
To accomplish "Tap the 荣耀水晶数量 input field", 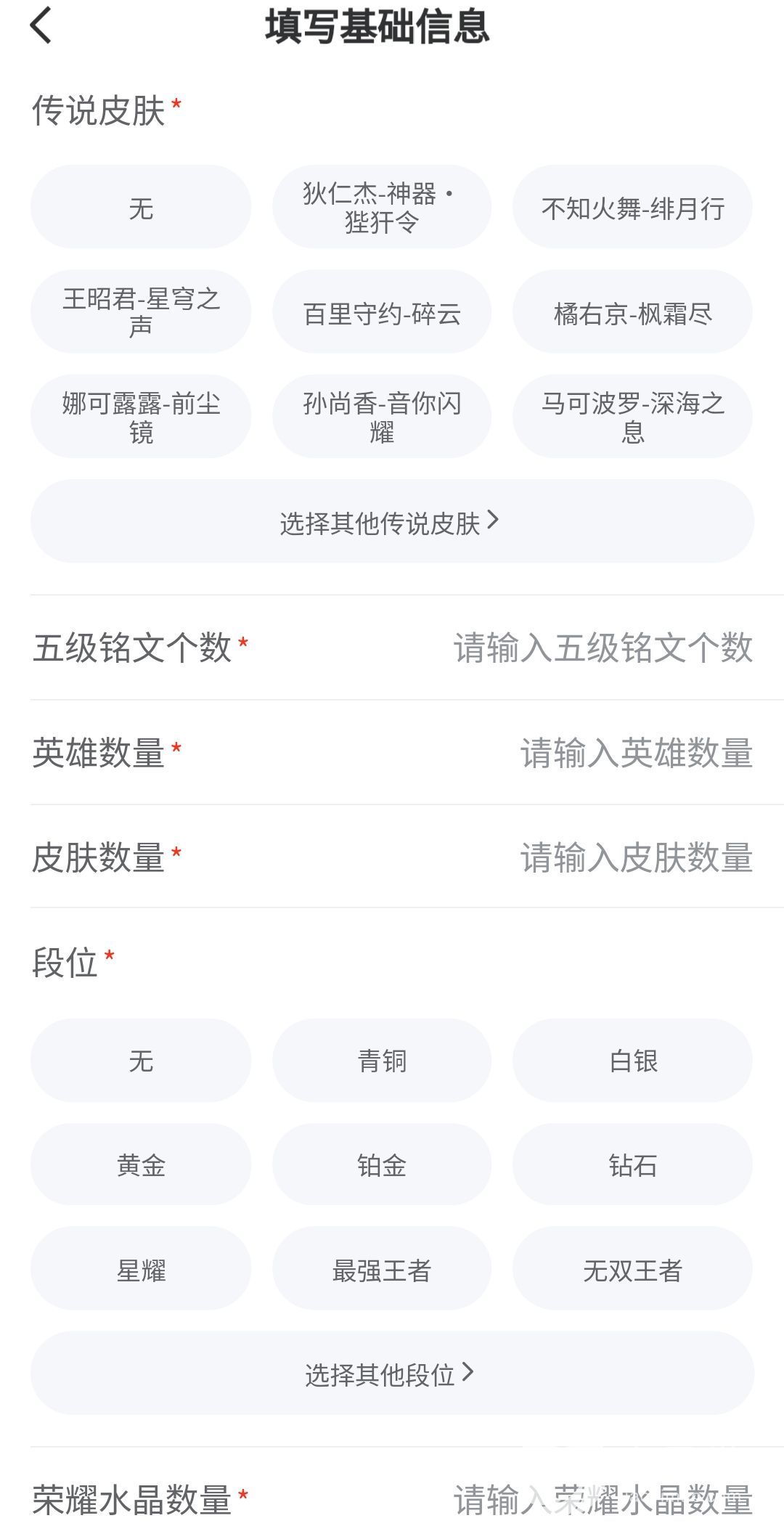I will pos(603,1500).
